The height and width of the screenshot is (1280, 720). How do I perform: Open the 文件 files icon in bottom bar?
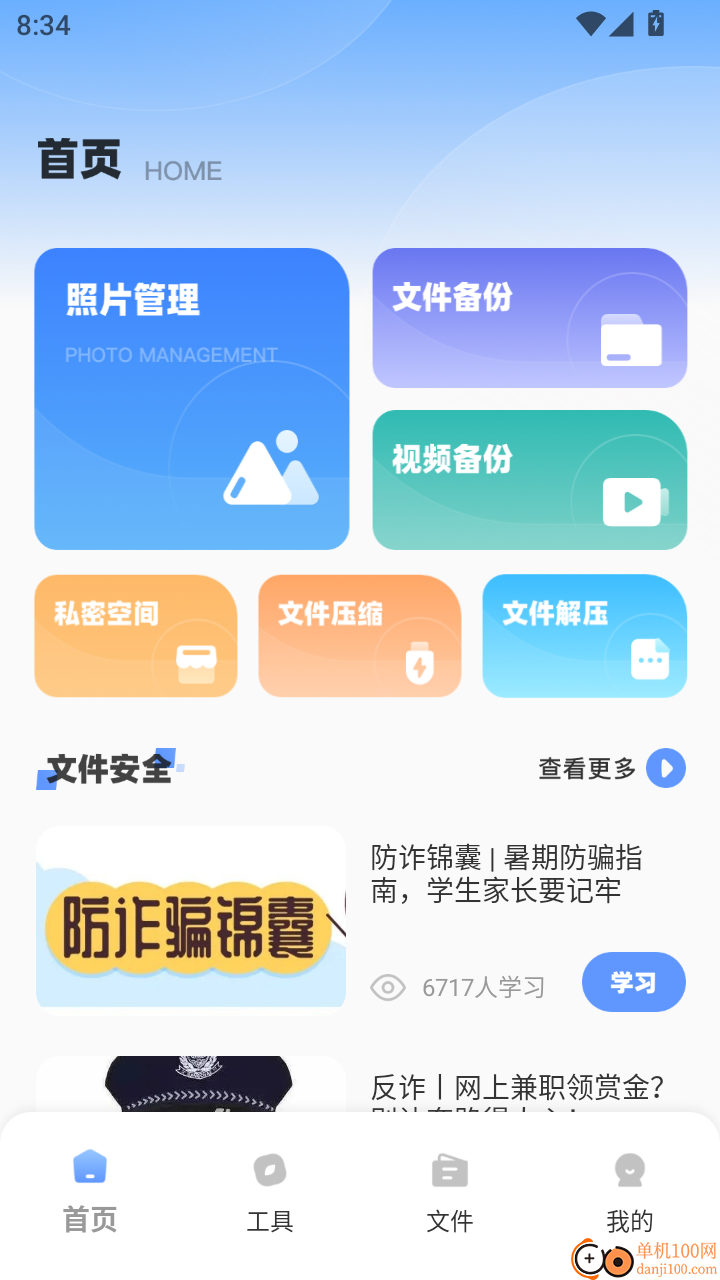pyautogui.click(x=450, y=1169)
